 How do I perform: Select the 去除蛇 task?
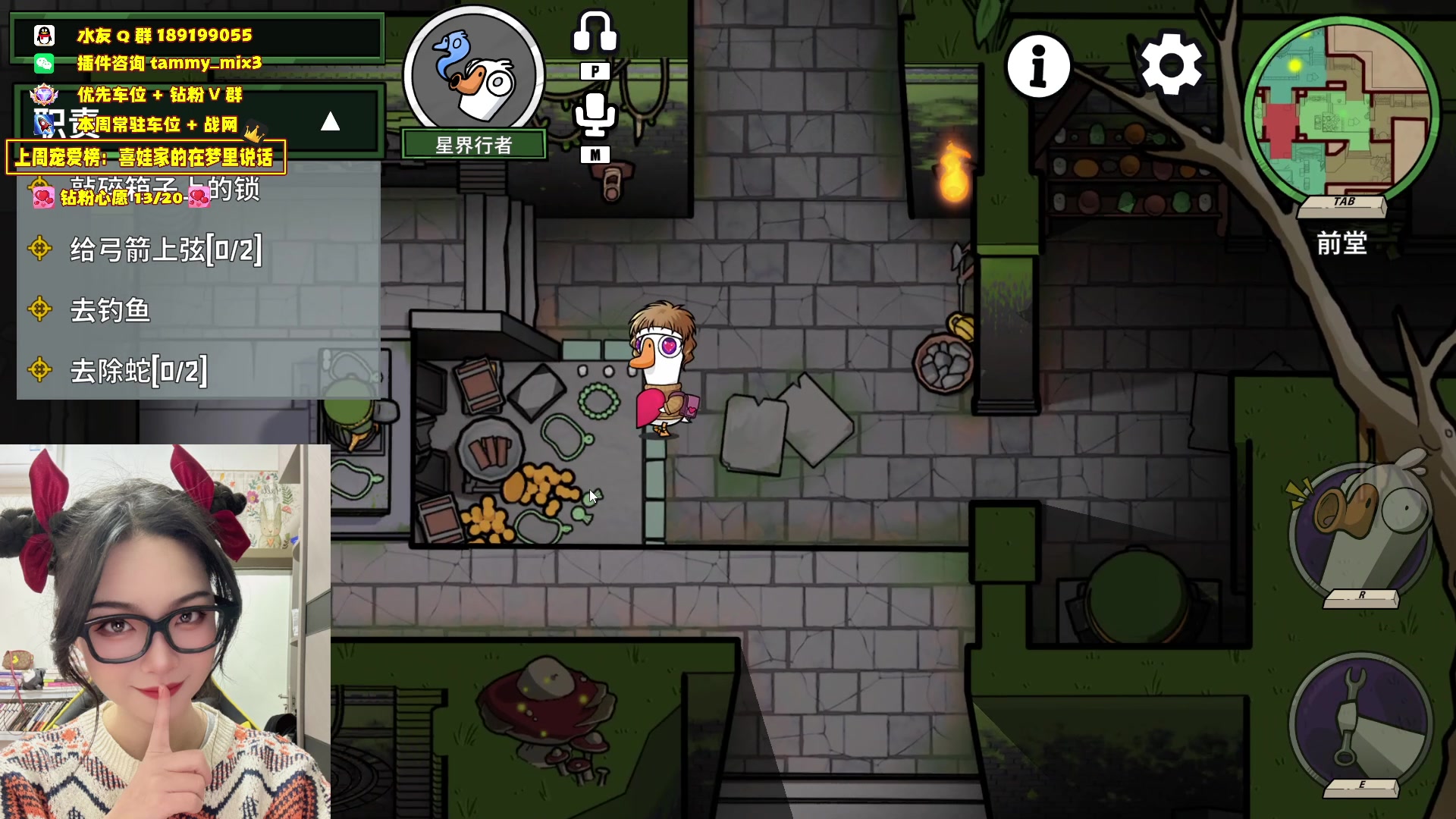point(138,371)
